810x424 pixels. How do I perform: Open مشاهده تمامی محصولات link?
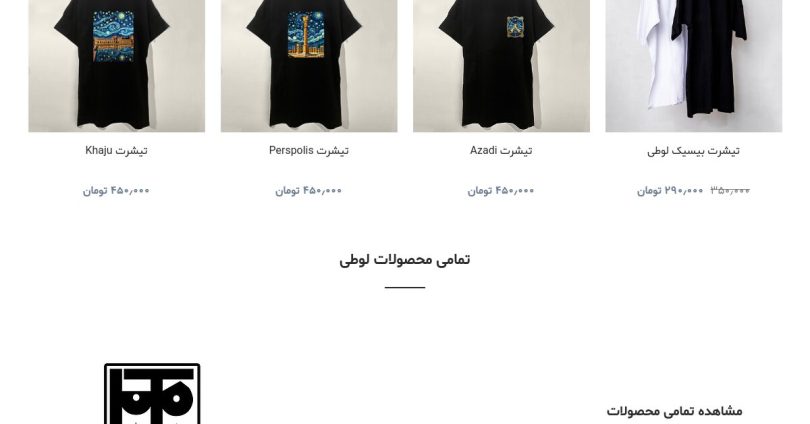[674, 411]
